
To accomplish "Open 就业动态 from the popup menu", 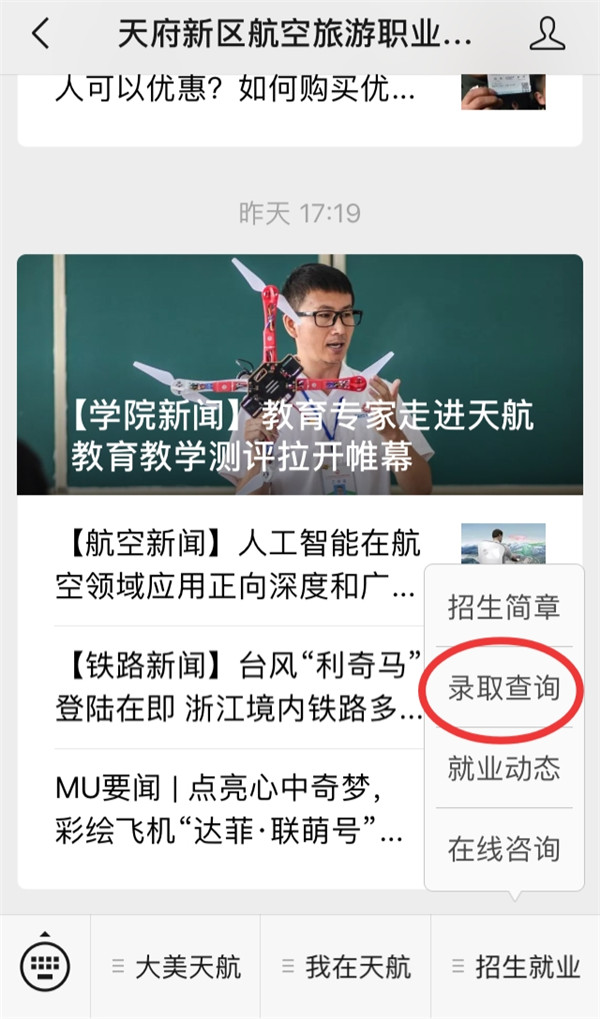I will pyautogui.click(x=503, y=769).
